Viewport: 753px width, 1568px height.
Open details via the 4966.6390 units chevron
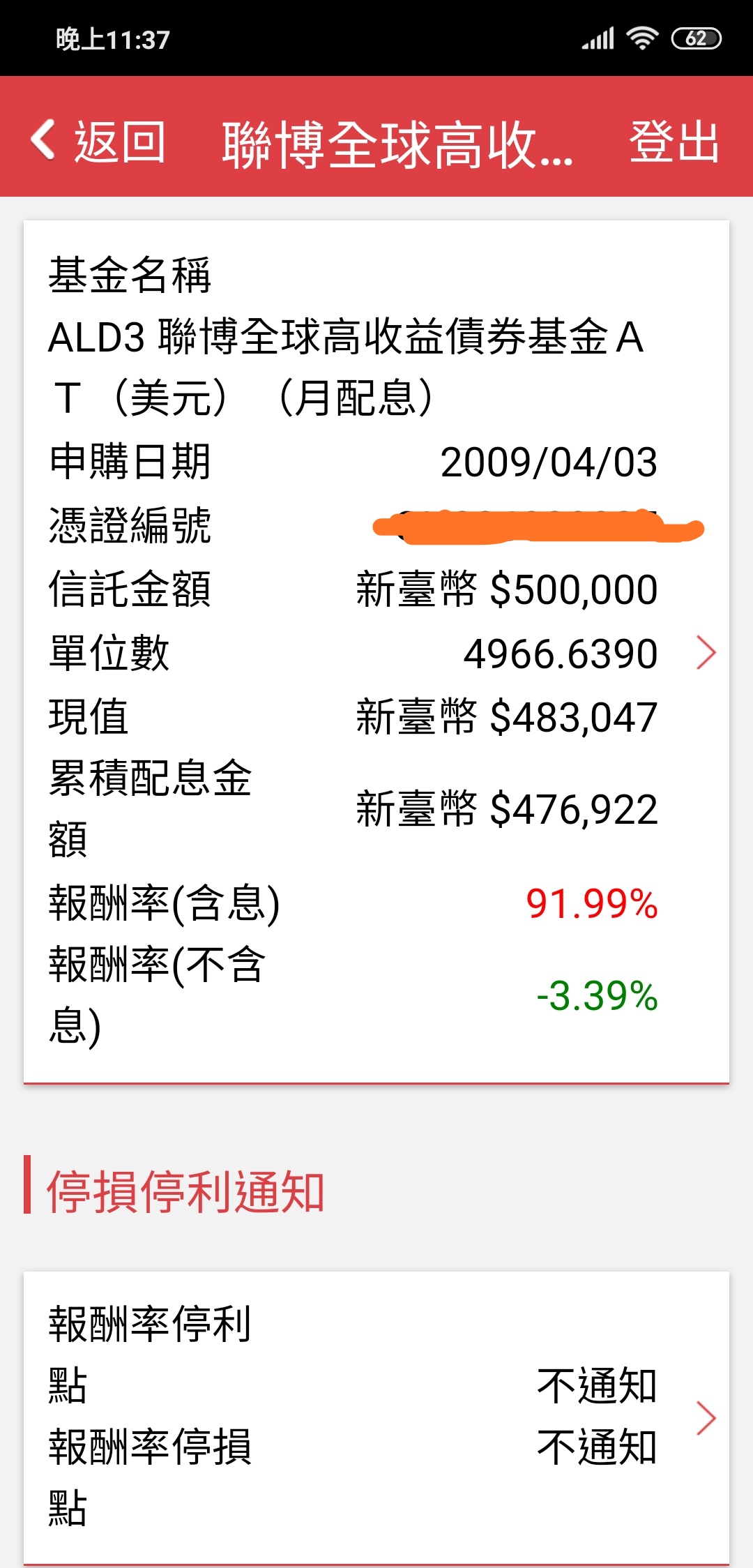tap(706, 653)
